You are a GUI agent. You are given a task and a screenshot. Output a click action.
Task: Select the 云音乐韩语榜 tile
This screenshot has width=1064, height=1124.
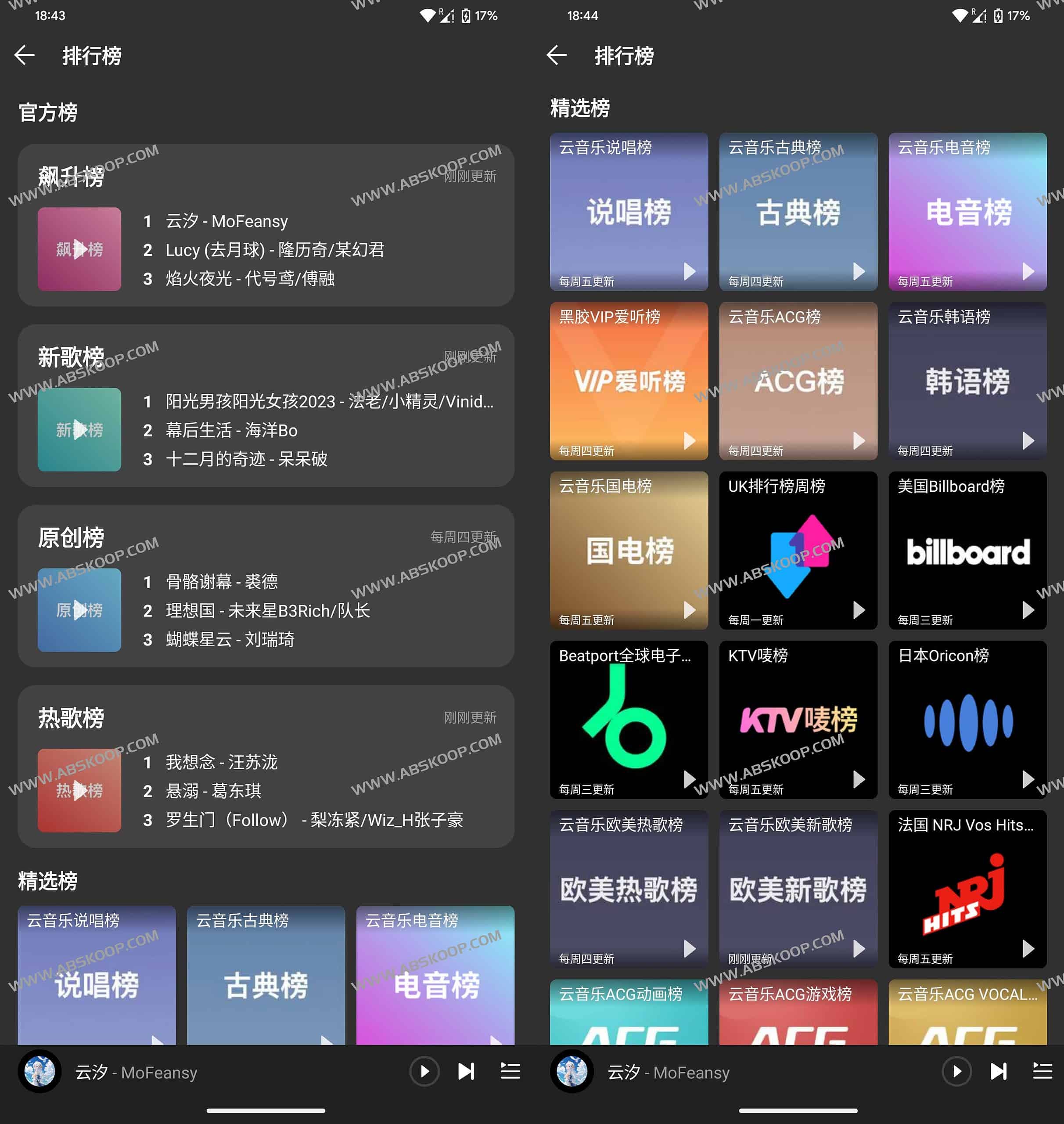[967, 381]
